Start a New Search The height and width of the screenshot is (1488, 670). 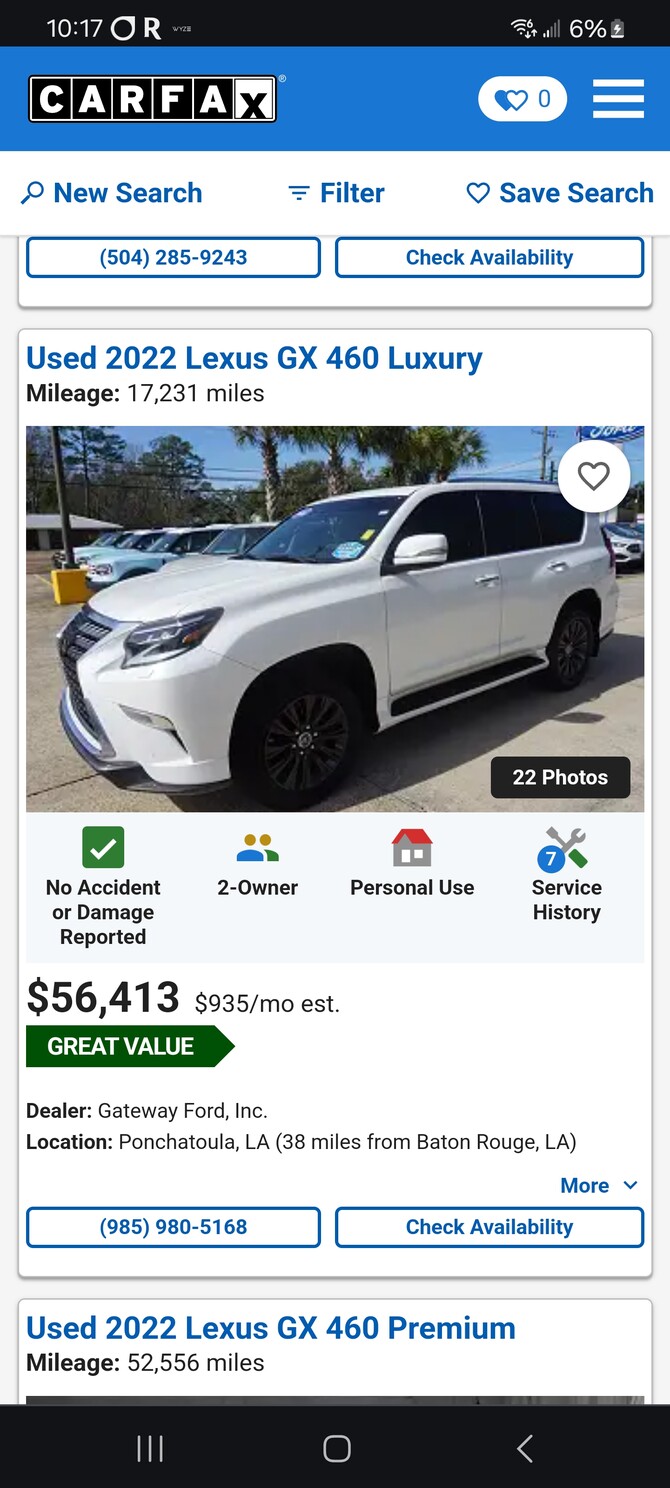[112, 193]
